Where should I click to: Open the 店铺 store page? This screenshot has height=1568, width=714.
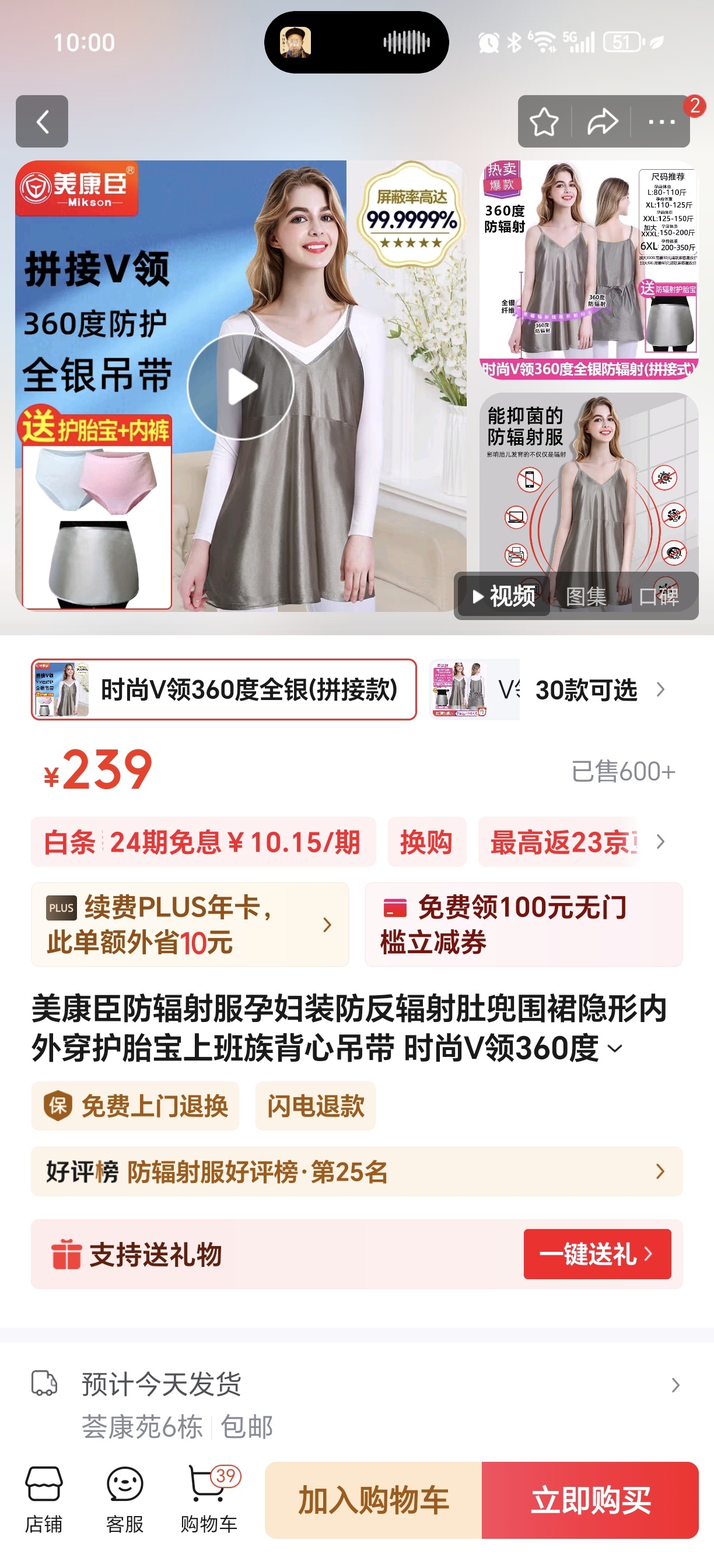pyautogui.click(x=43, y=1499)
